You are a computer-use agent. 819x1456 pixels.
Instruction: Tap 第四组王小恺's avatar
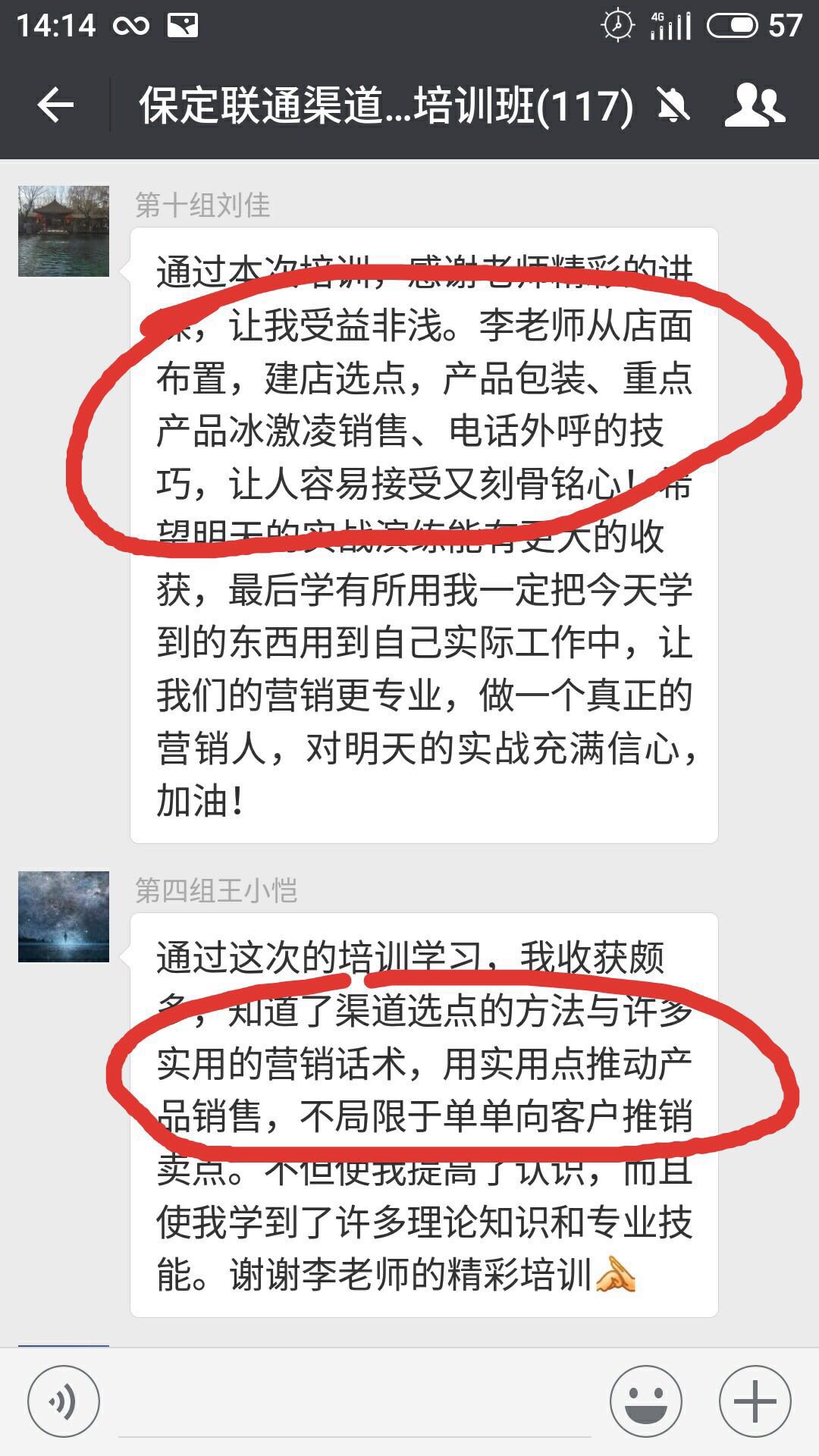[64, 917]
